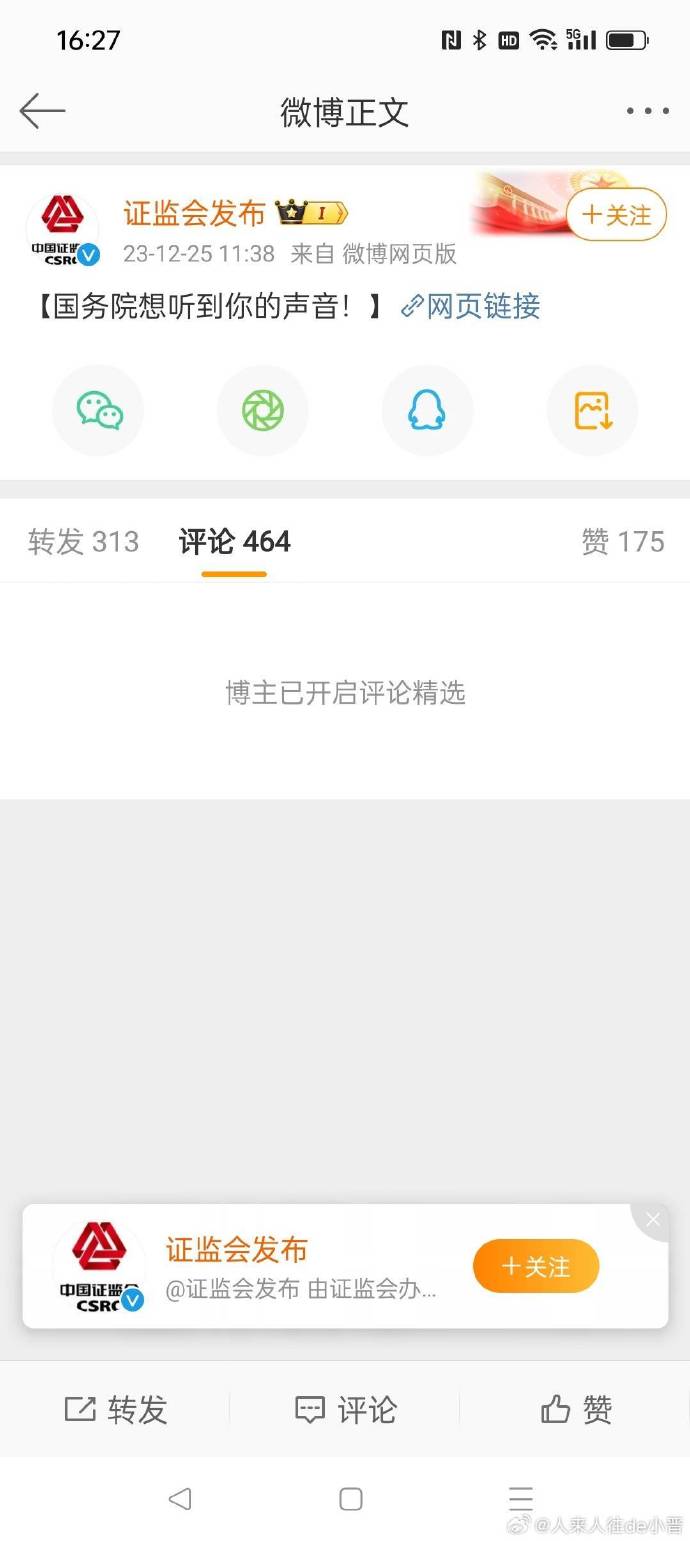
Task: Repost using the bottom 转发 button
Action: point(115,1410)
